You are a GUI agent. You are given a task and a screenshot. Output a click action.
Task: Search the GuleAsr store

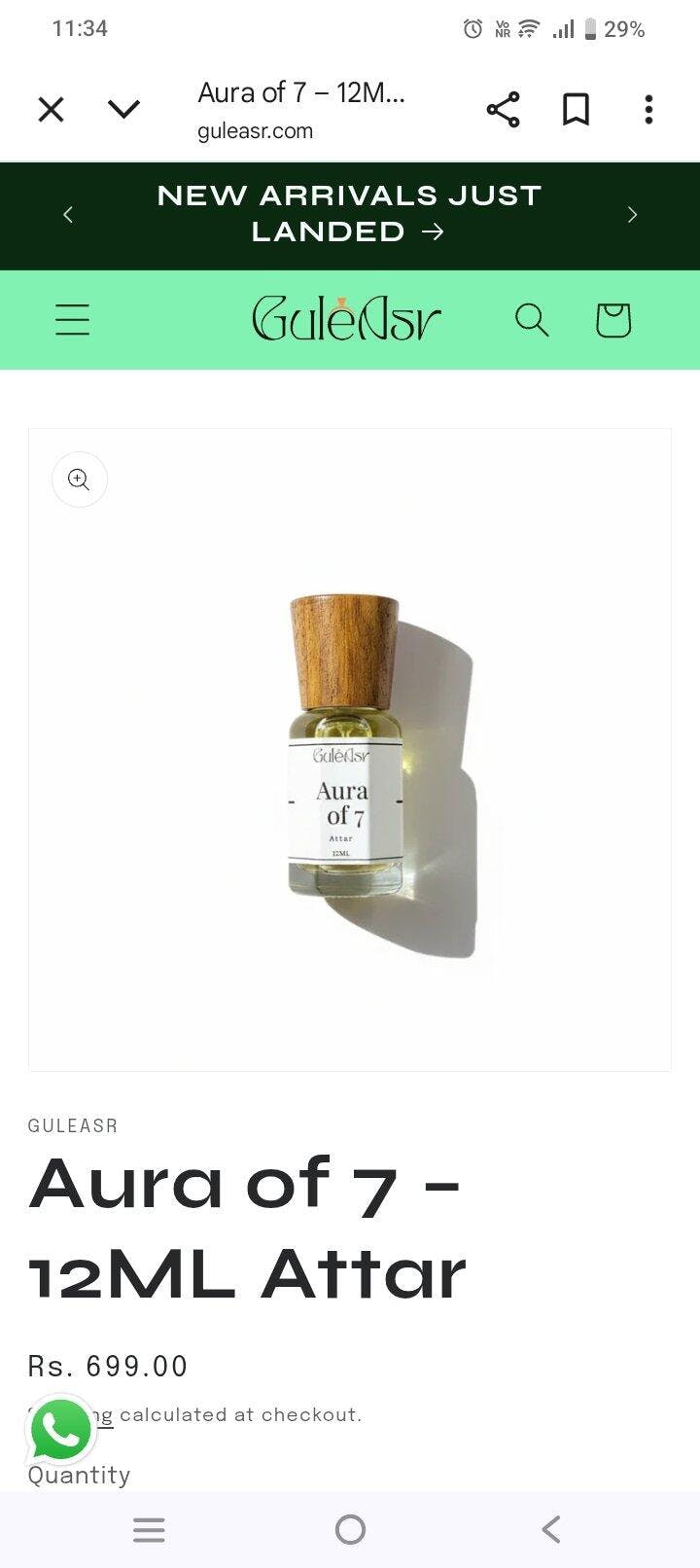(532, 319)
